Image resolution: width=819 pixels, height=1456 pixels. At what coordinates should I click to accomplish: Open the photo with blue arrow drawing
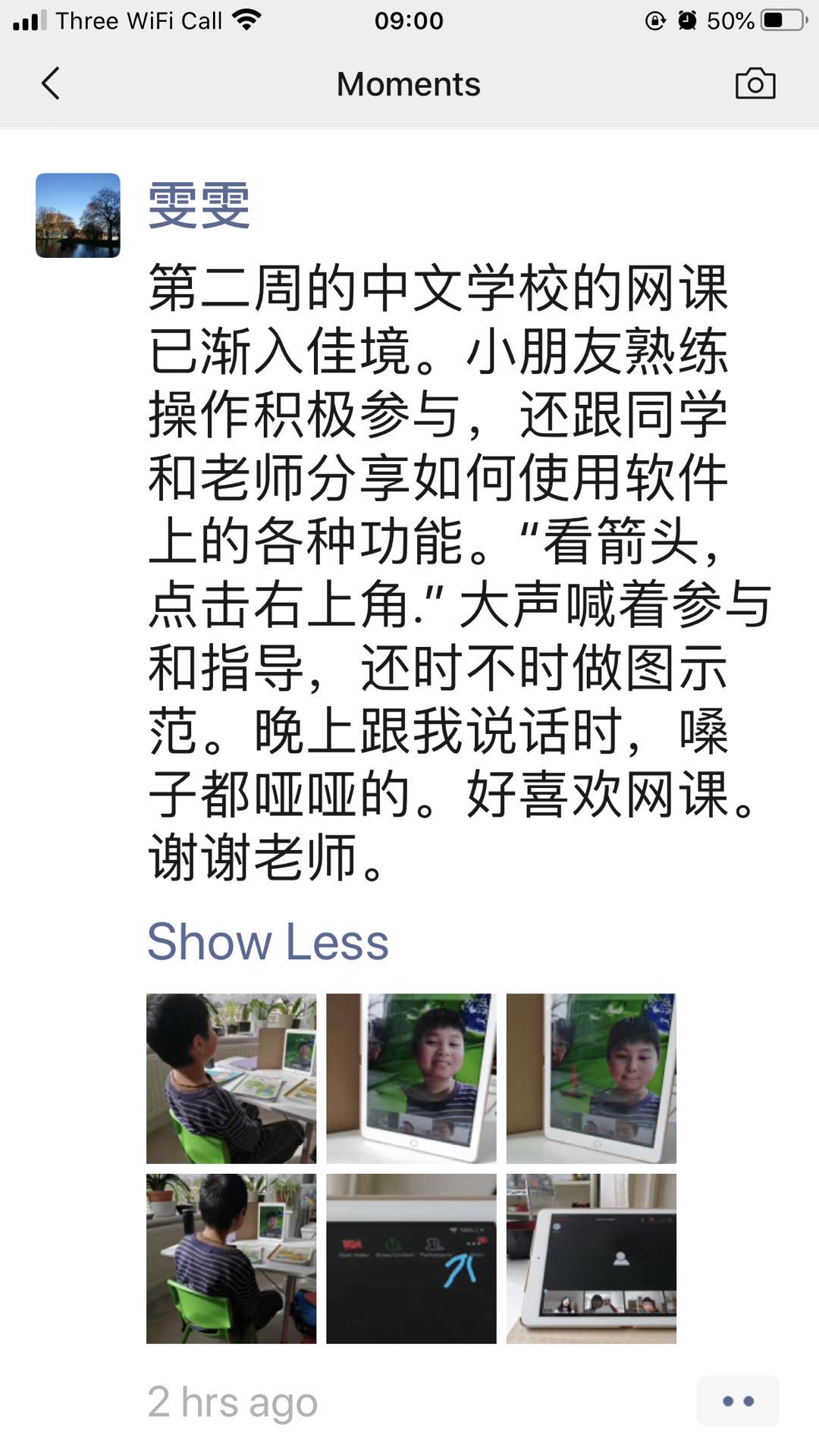(411, 1258)
